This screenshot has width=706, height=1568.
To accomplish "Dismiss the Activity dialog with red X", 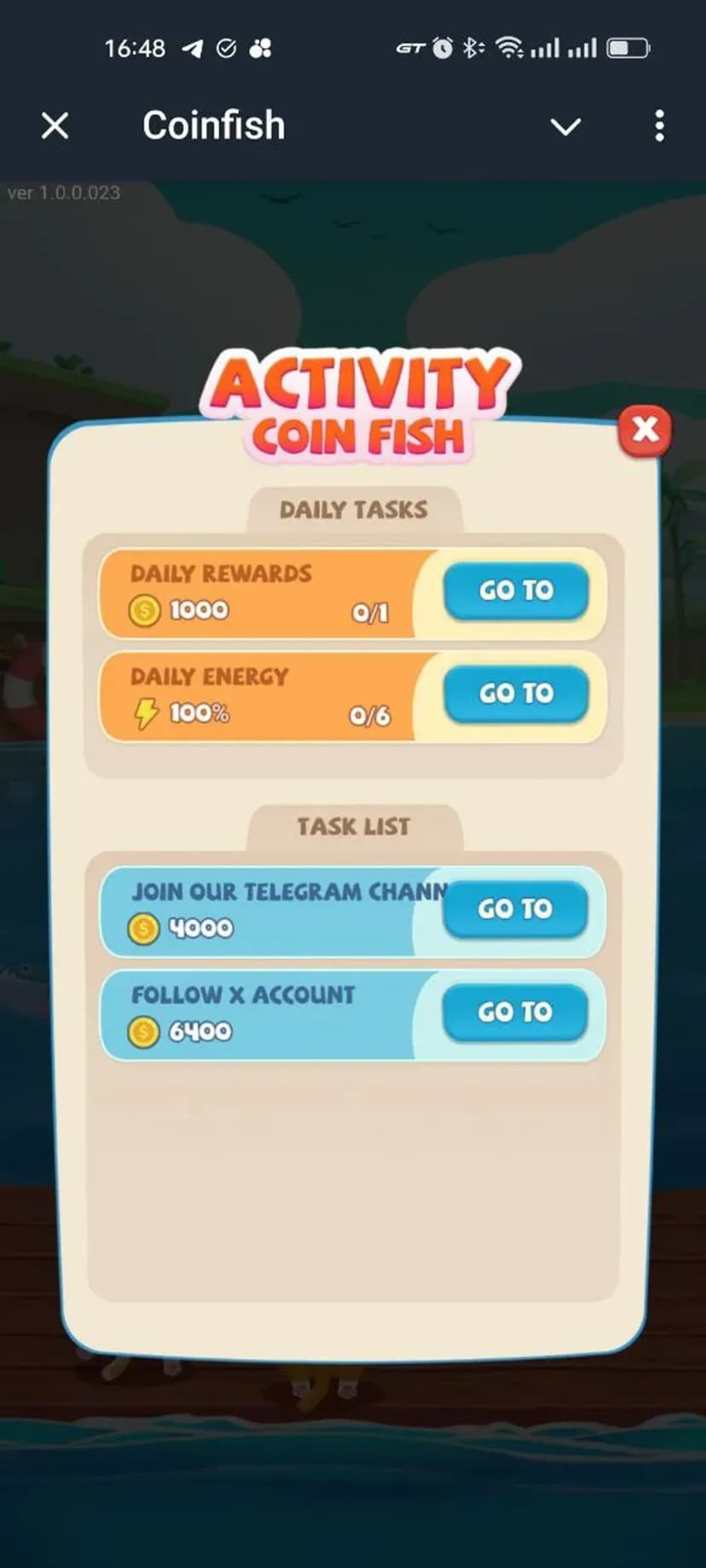I will (x=645, y=429).
